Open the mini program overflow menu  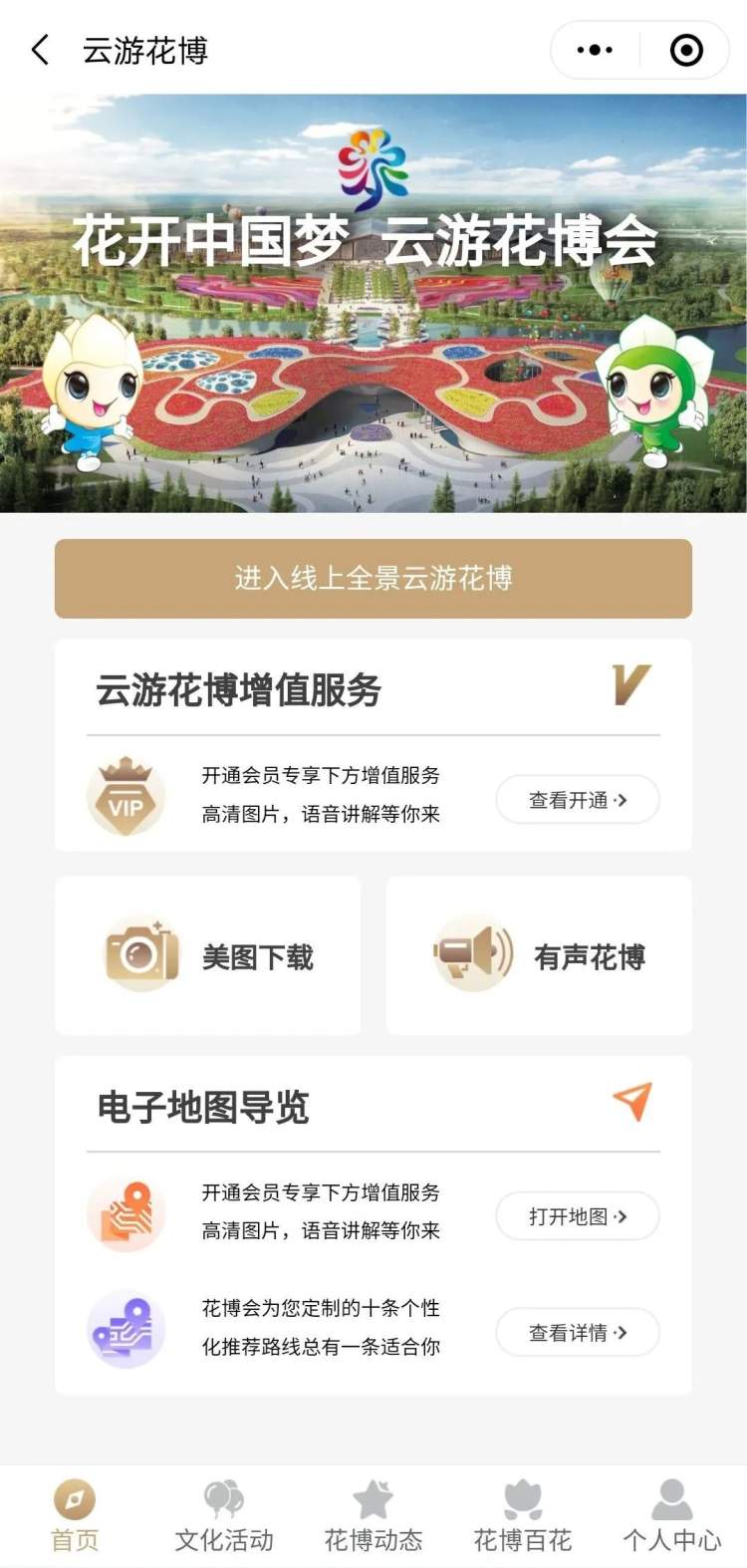(595, 50)
